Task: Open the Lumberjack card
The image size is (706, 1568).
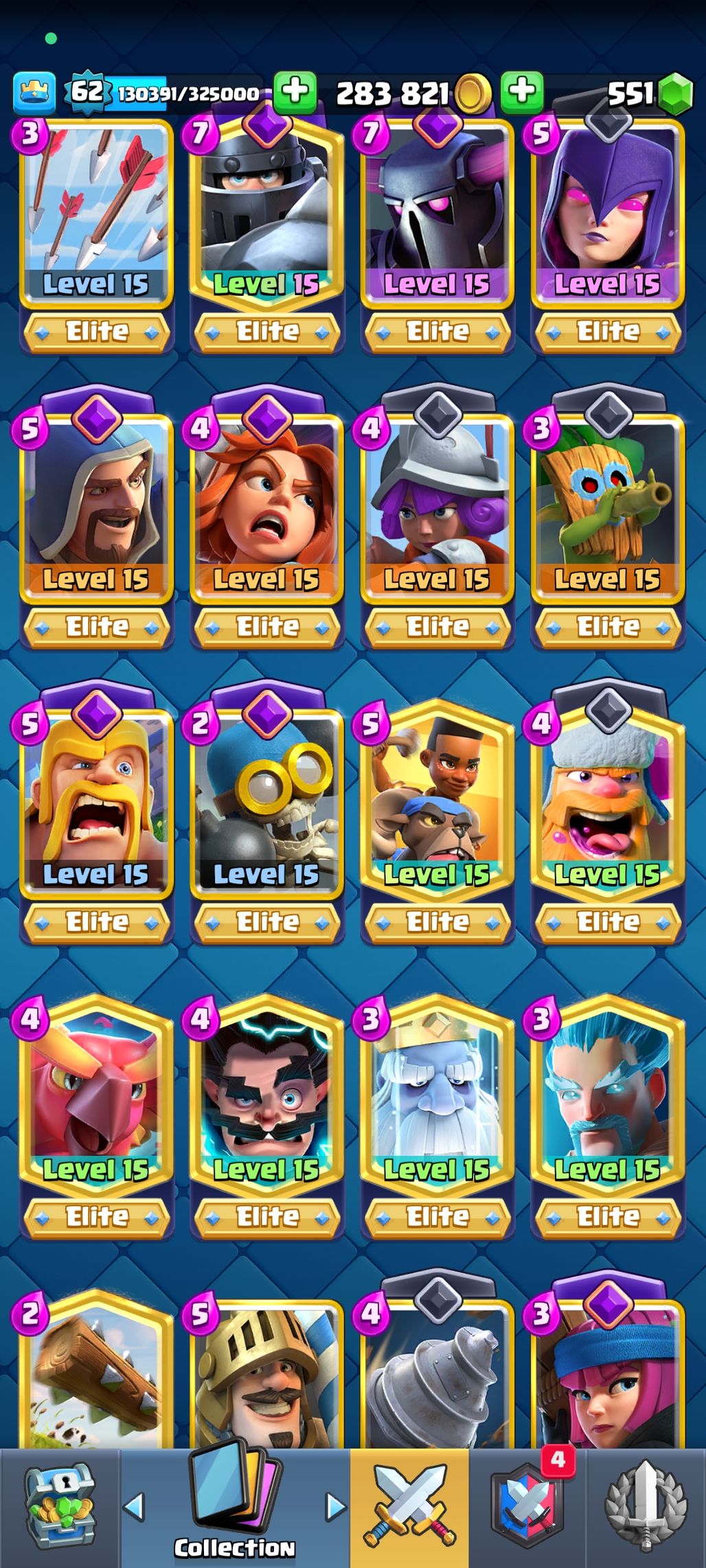Action: tap(607, 817)
